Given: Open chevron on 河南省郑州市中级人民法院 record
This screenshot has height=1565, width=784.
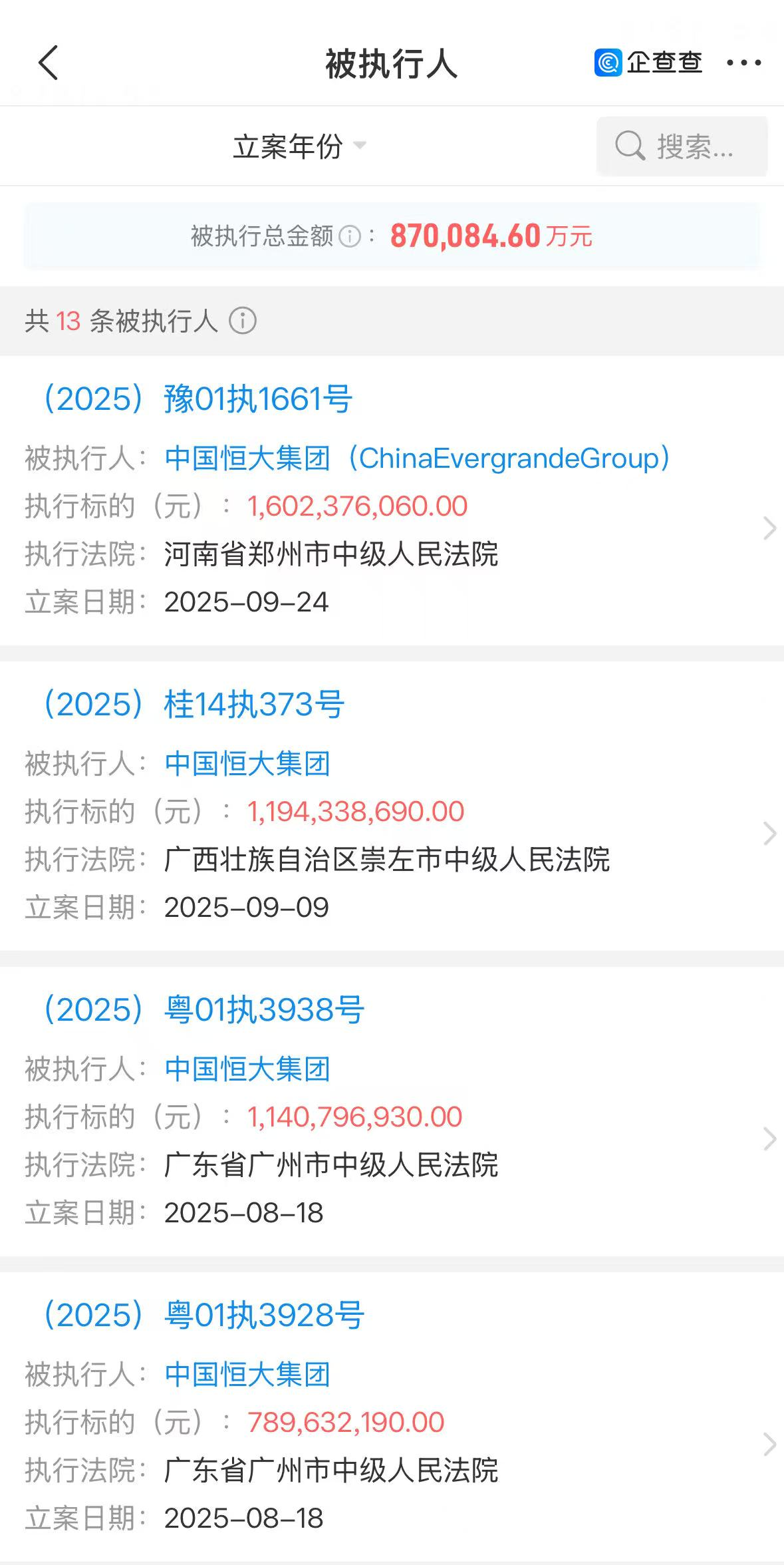Looking at the screenshot, I should tap(769, 528).
